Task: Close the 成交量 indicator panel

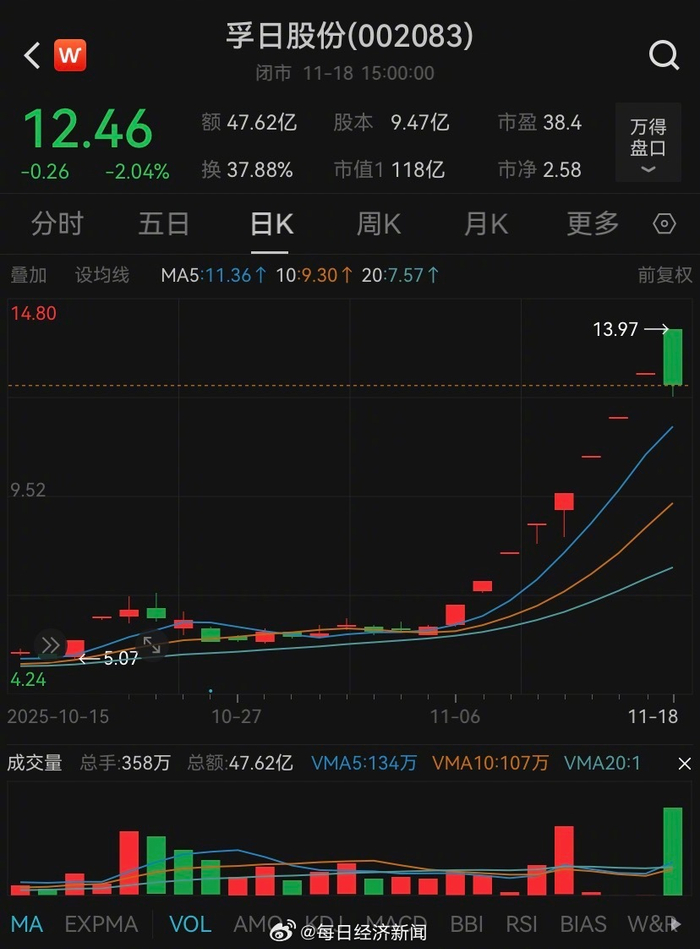Action: point(684,764)
